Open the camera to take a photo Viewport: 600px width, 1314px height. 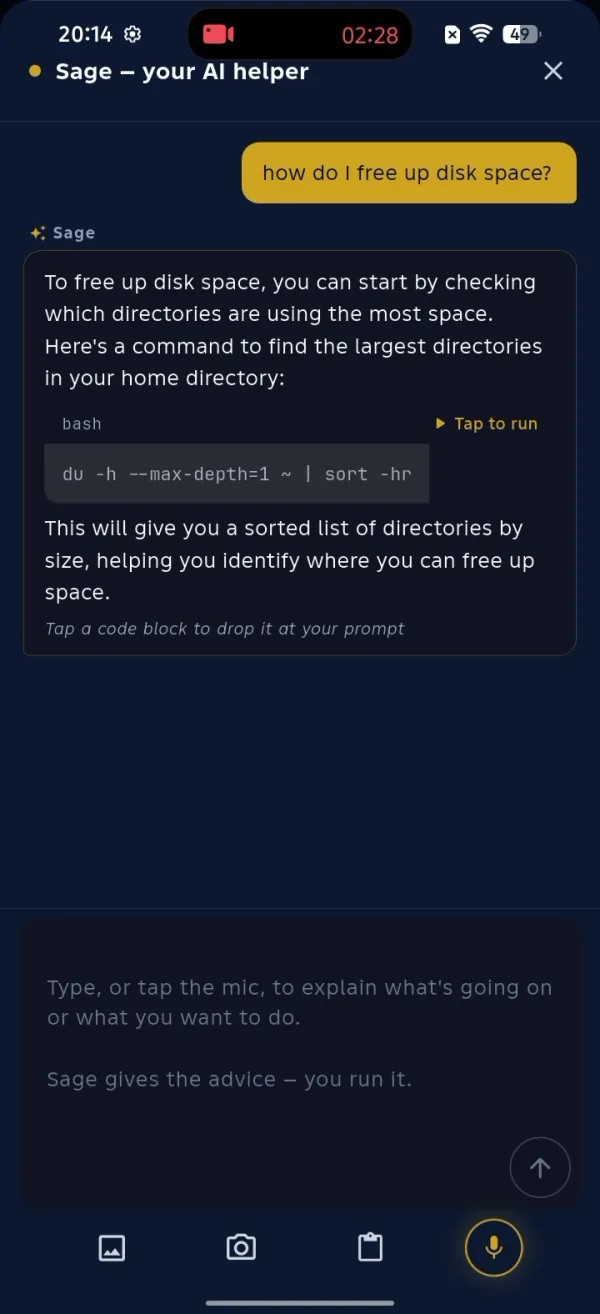pos(241,1248)
